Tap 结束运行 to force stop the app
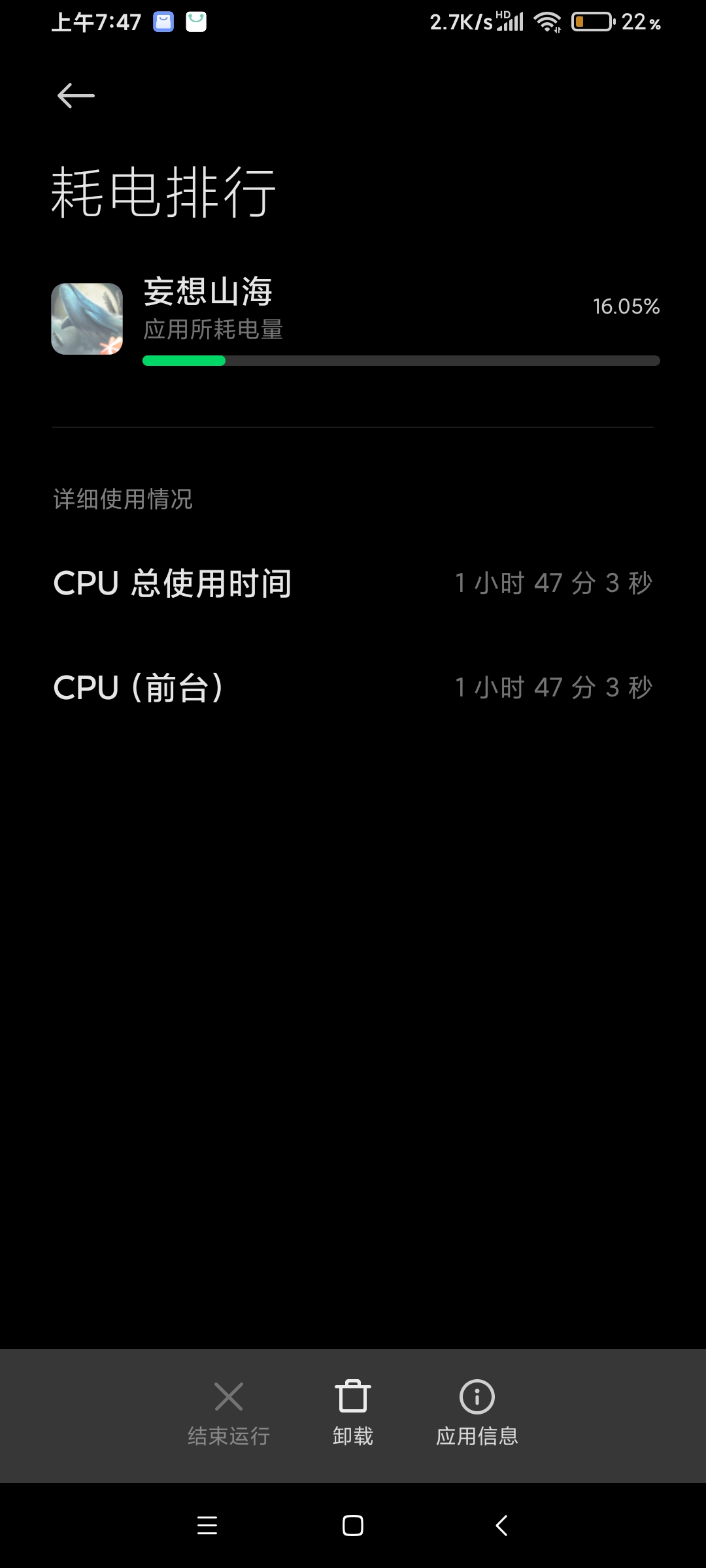This screenshot has height=1568, width=706. pyautogui.click(x=229, y=1413)
